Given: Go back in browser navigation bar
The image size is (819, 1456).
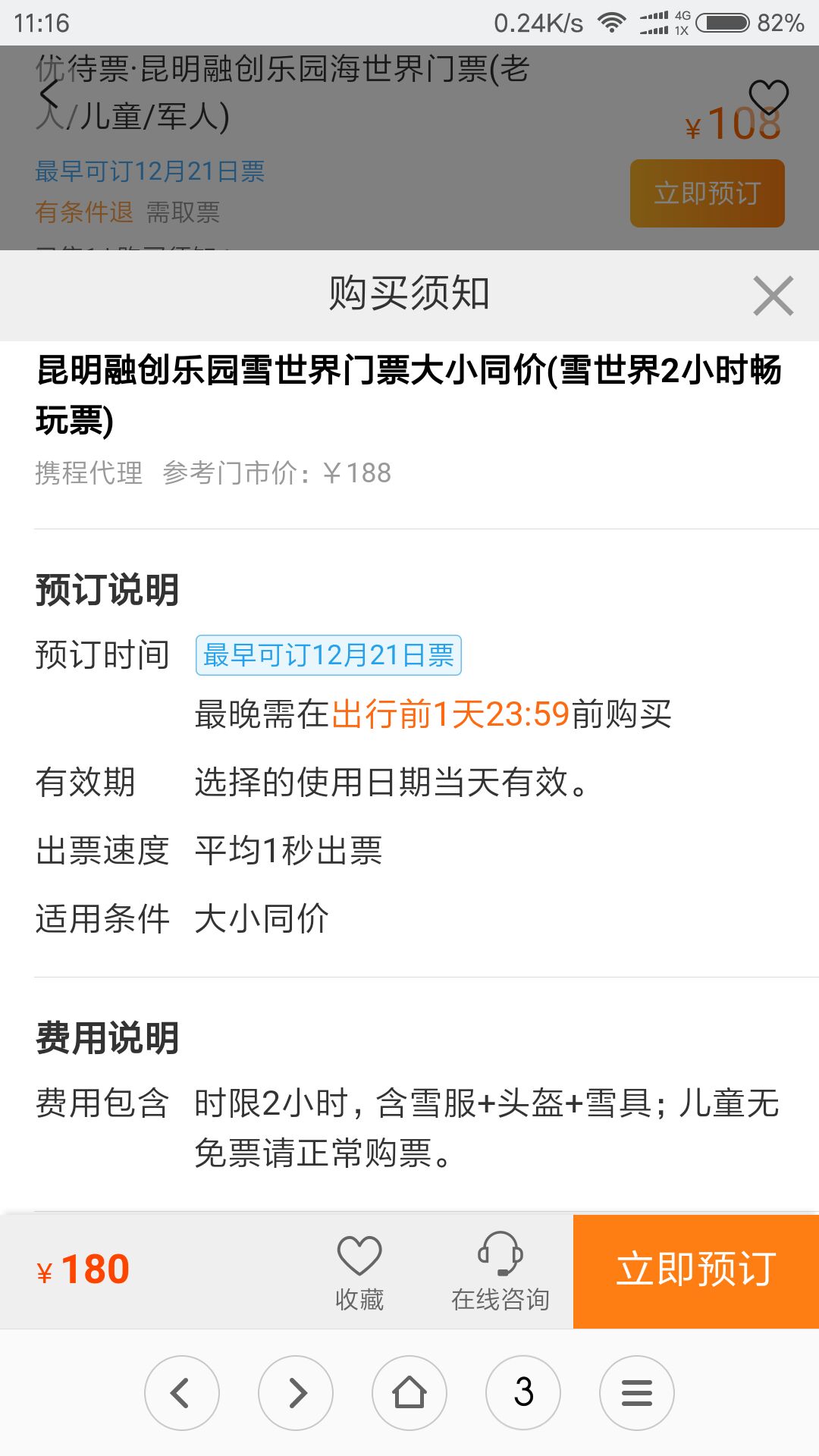Looking at the screenshot, I should coord(182,1392).
